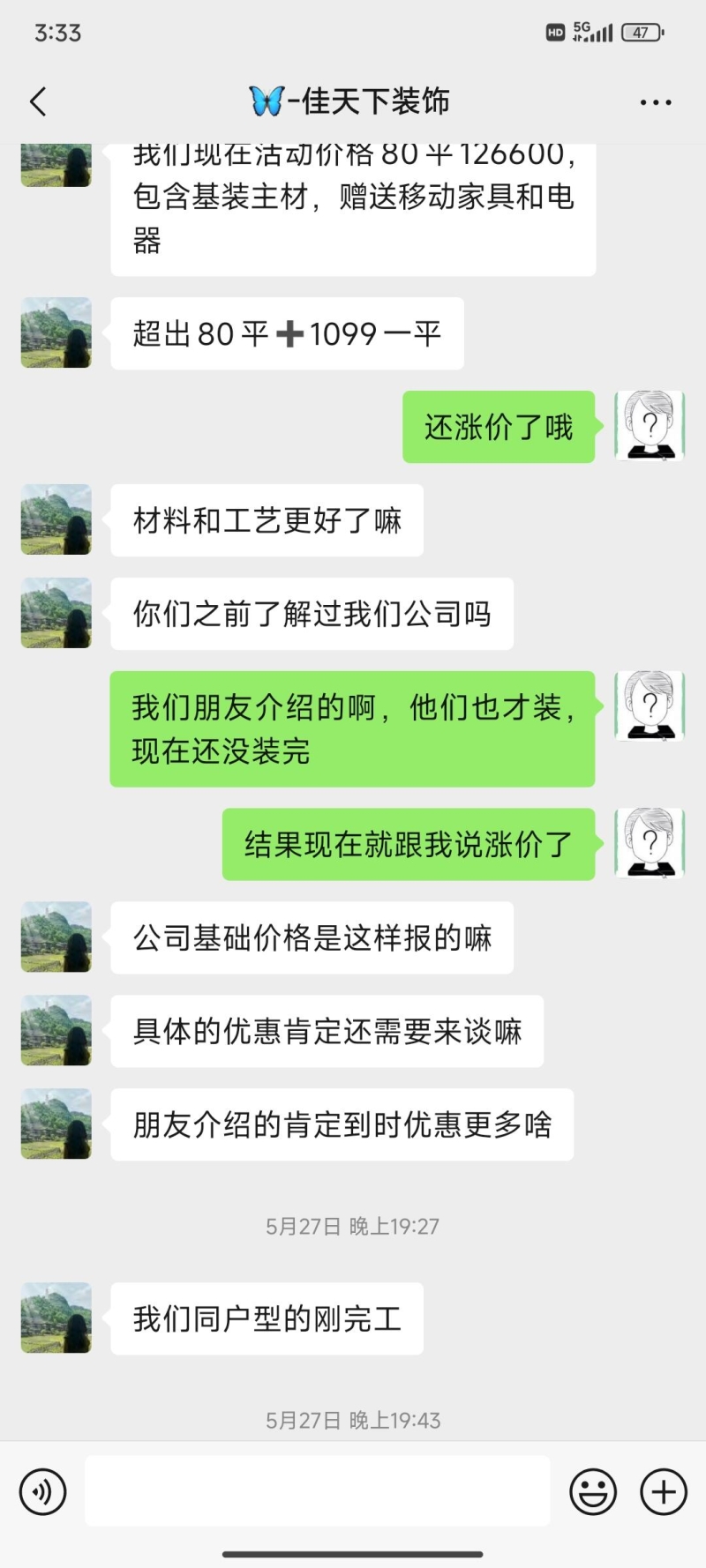Open the emoji sticker panel
The image size is (706, 1568).
593,1491
